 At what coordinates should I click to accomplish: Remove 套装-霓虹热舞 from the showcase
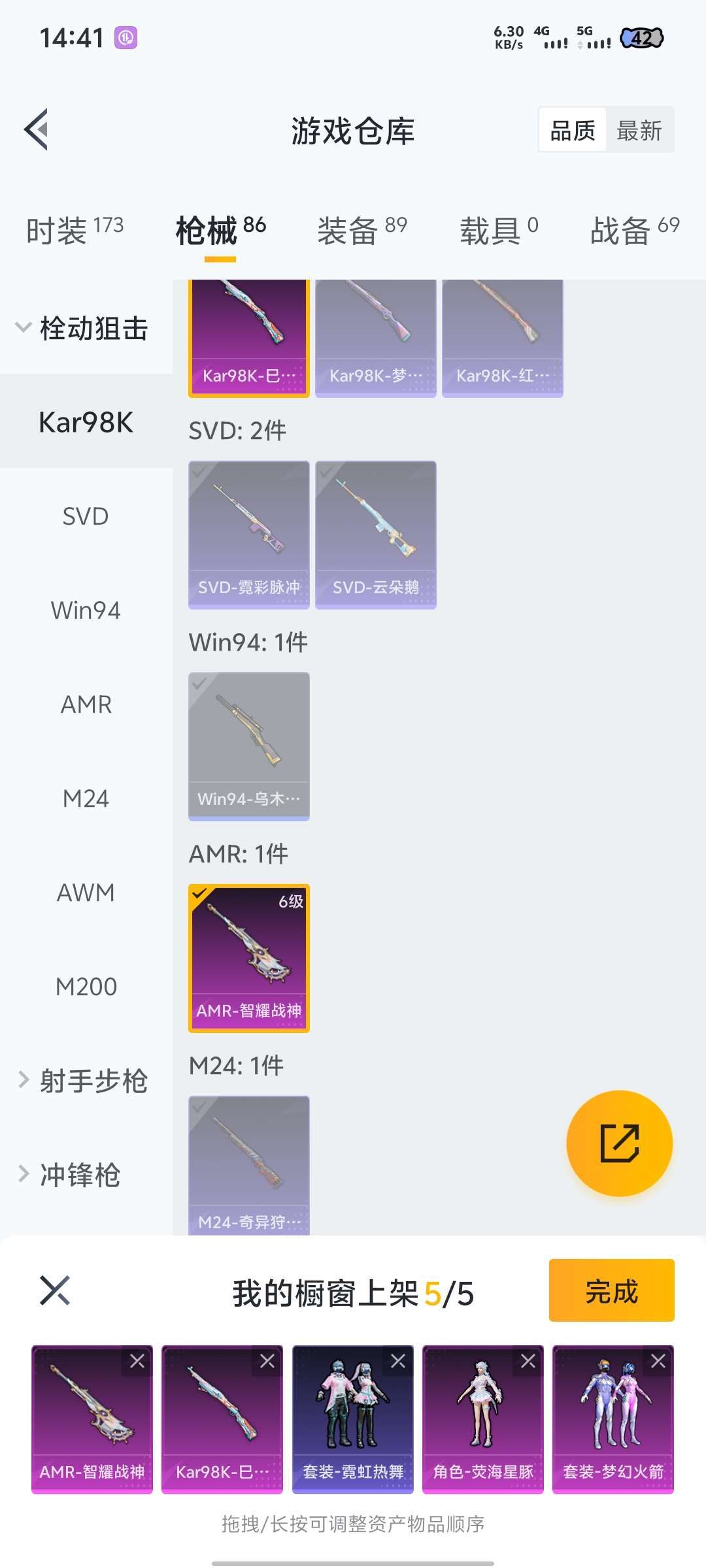(x=397, y=1362)
